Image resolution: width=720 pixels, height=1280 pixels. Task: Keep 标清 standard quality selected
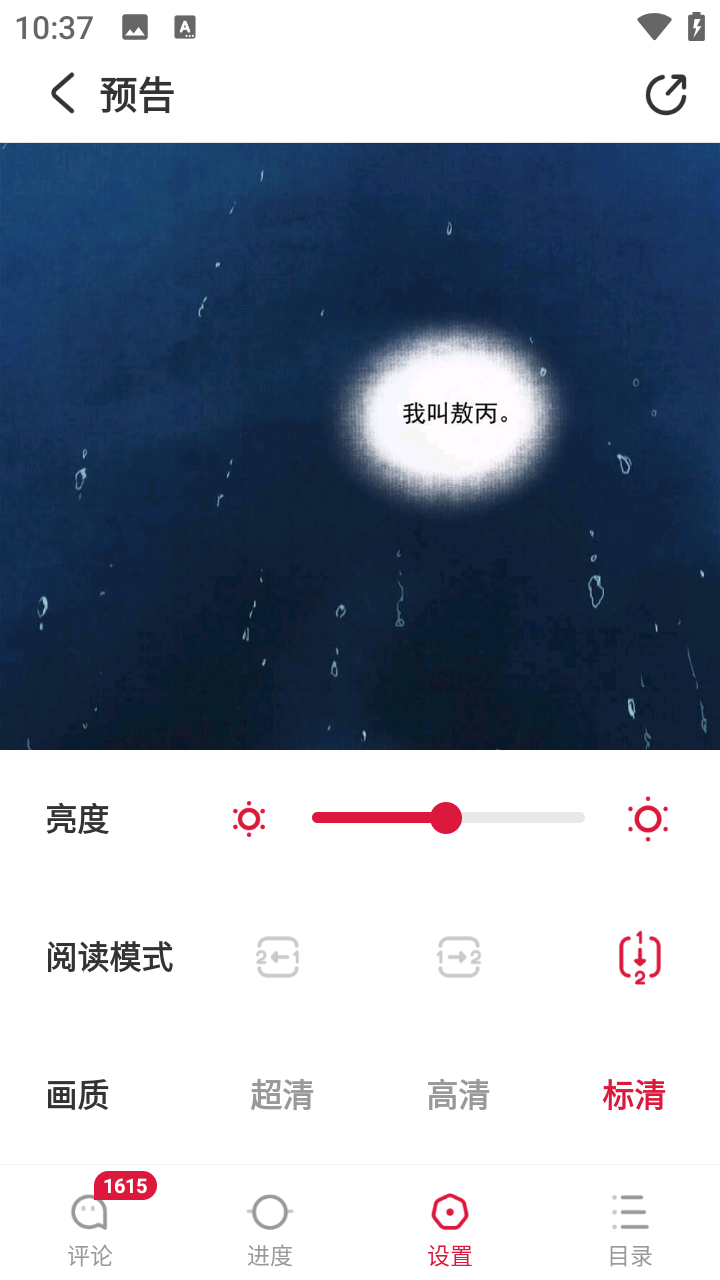click(634, 1095)
